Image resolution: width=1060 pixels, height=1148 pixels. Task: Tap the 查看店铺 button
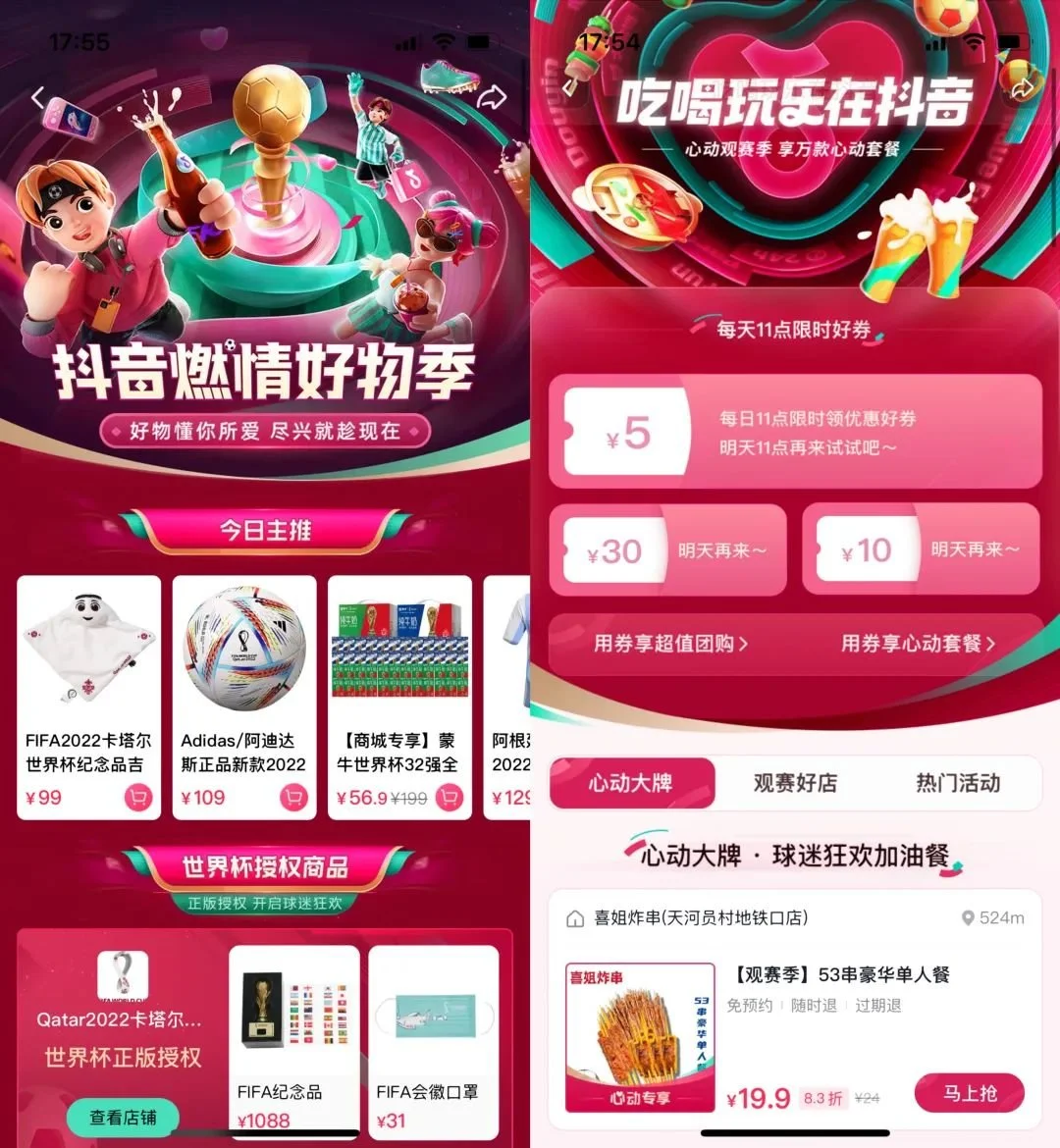coord(124,1117)
